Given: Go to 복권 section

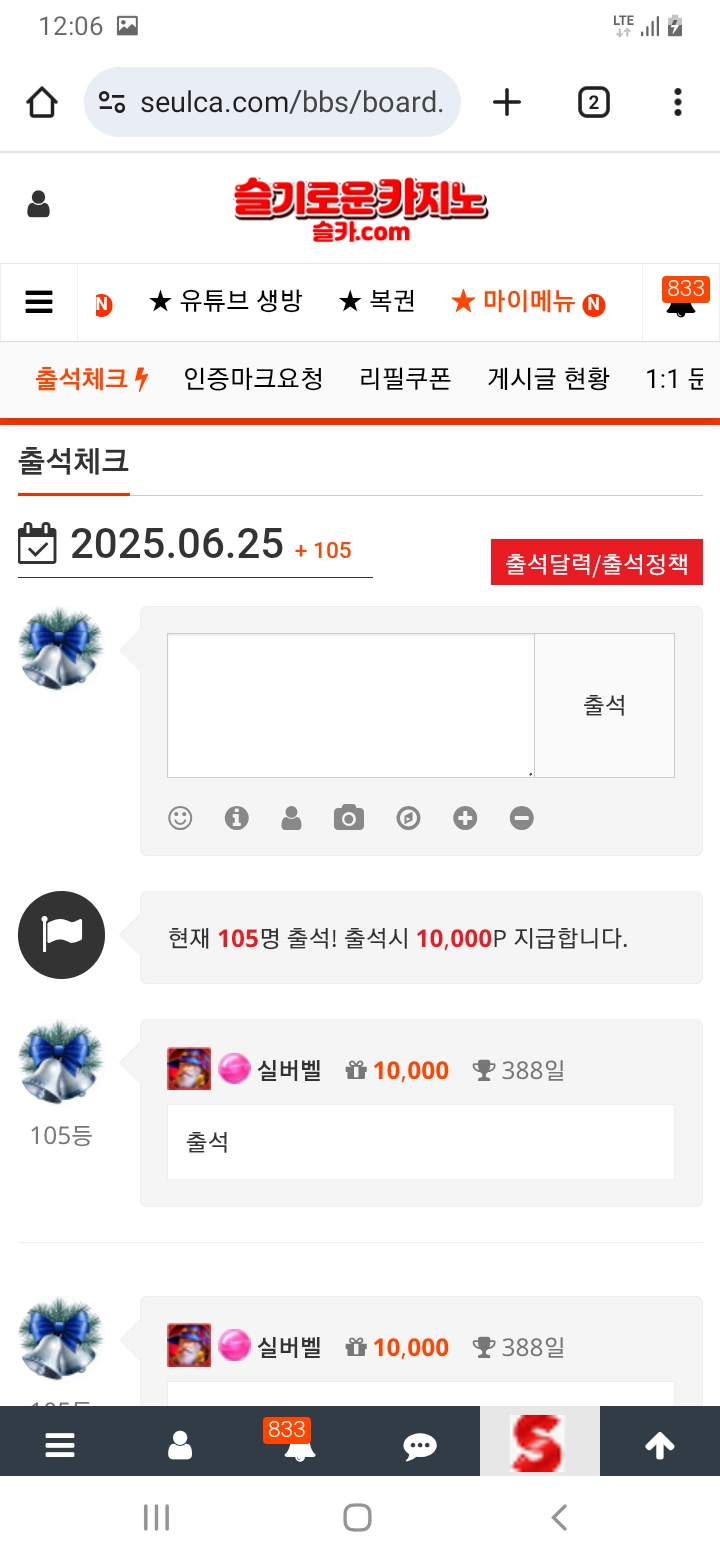Looking at the screenshot, I should click(x=377, y=301).
